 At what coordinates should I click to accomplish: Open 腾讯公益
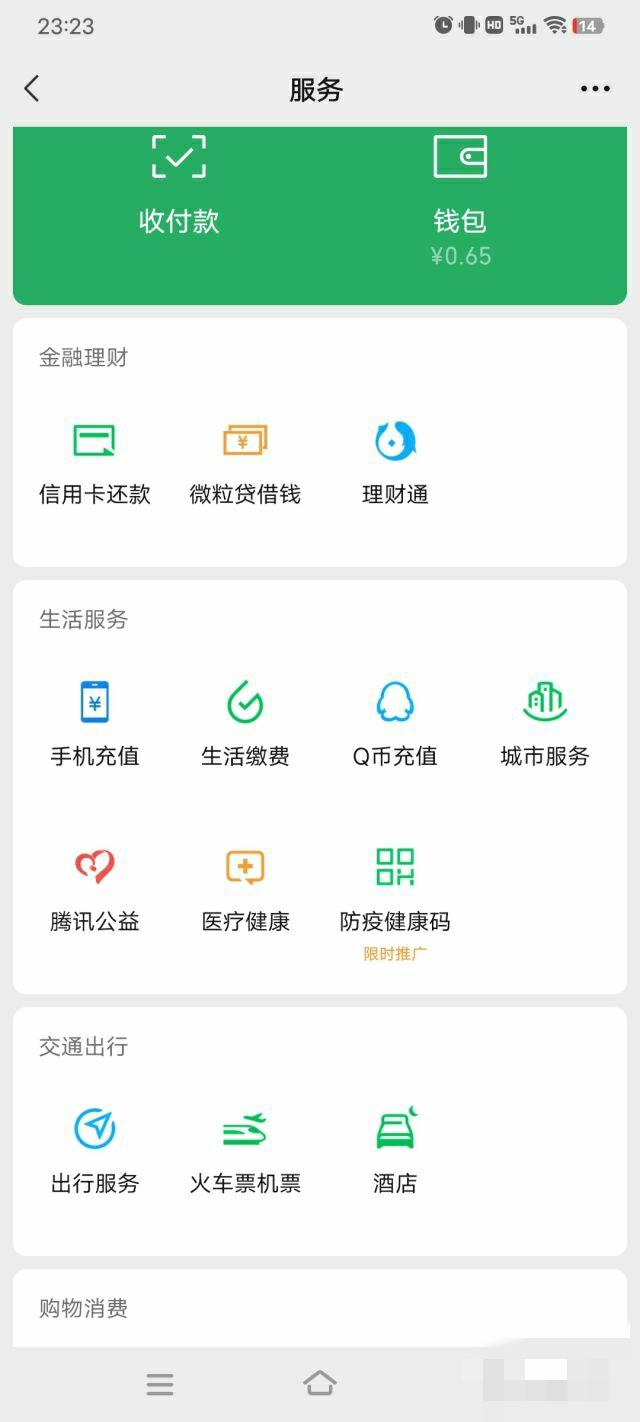tap(95, 890)
